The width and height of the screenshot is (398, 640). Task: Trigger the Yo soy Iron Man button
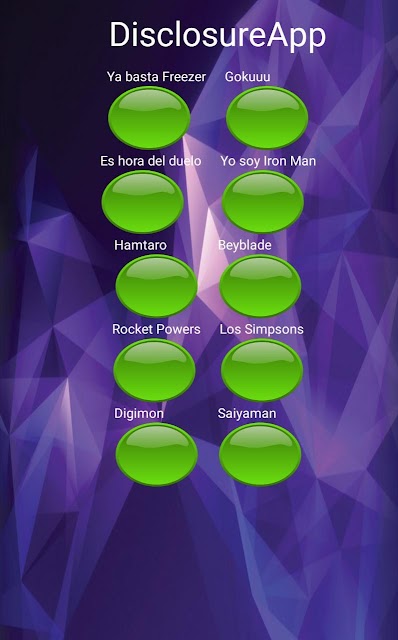pos(262,202)
